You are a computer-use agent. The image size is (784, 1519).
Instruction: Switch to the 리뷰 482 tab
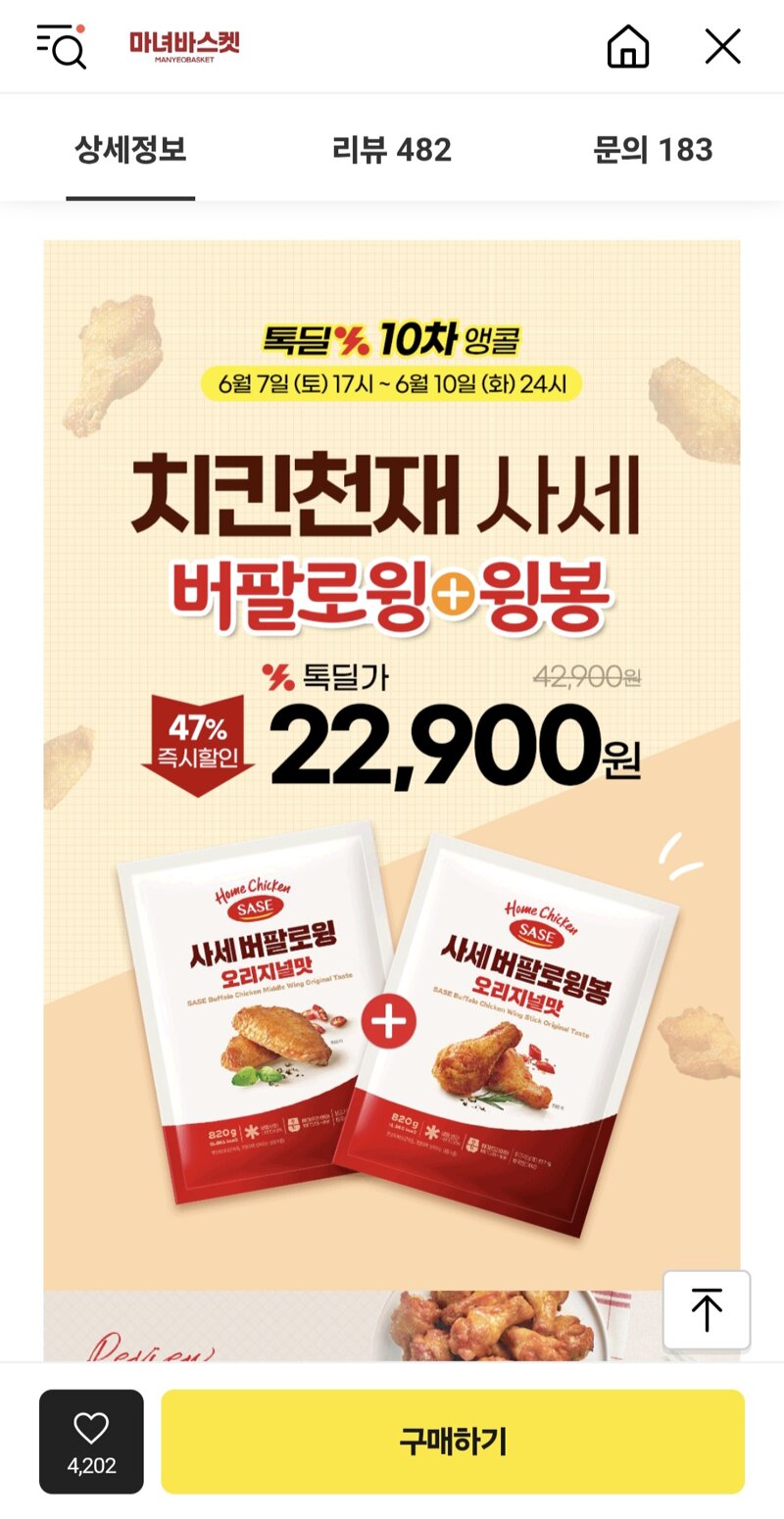[x=392, y=150]
